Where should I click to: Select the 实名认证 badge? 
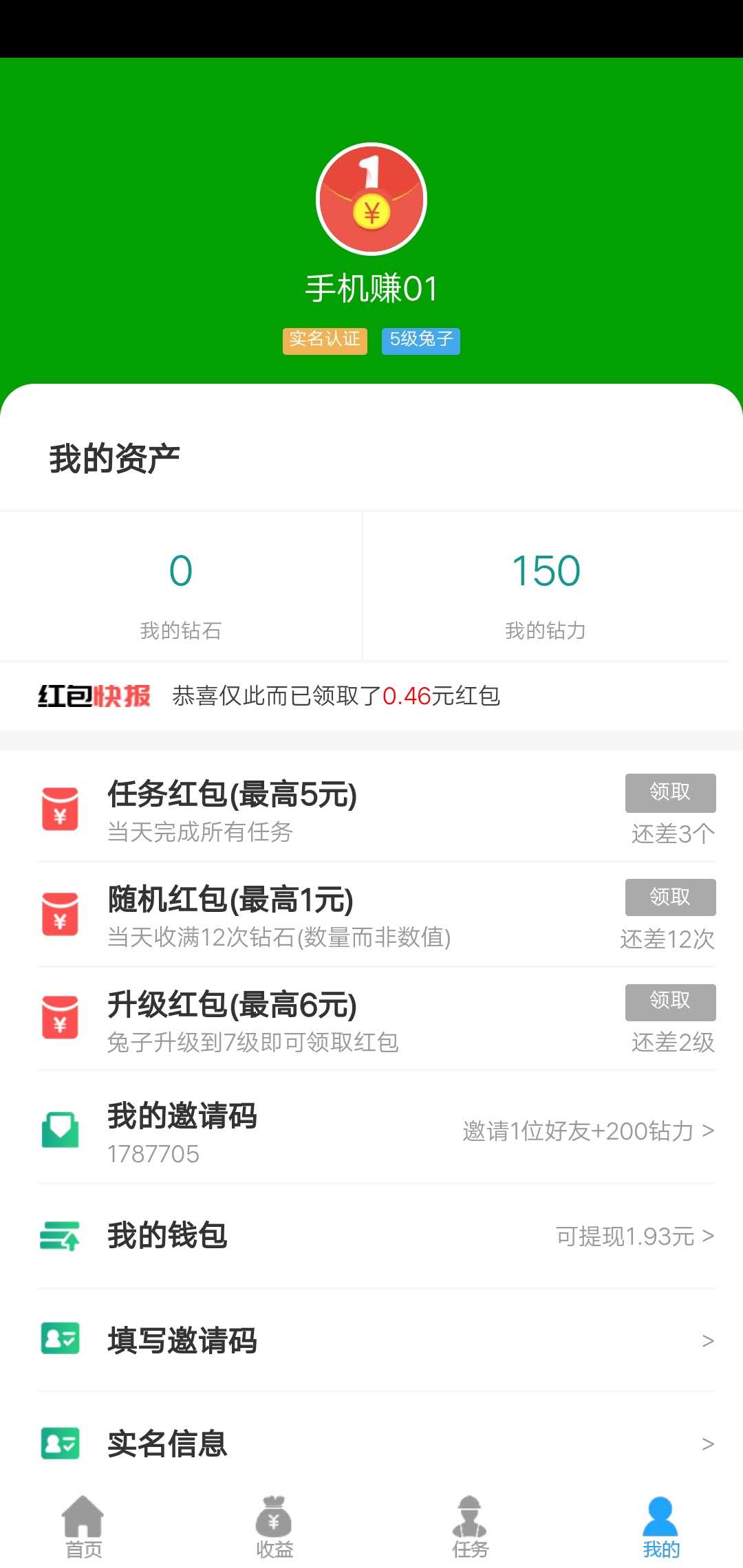click(x=324, y=340)
